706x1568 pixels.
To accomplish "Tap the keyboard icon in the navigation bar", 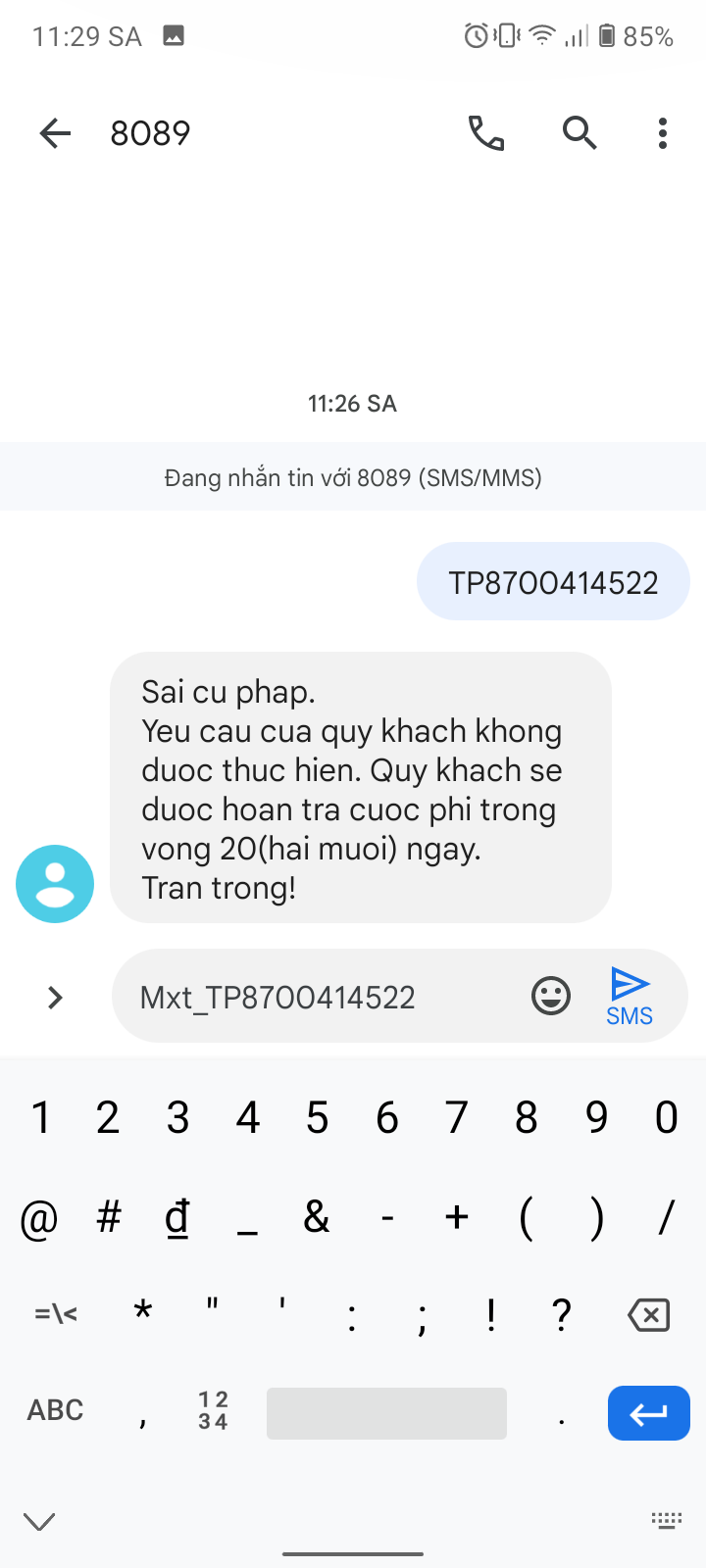I will pyautogui.click(x=667, y=1520).
